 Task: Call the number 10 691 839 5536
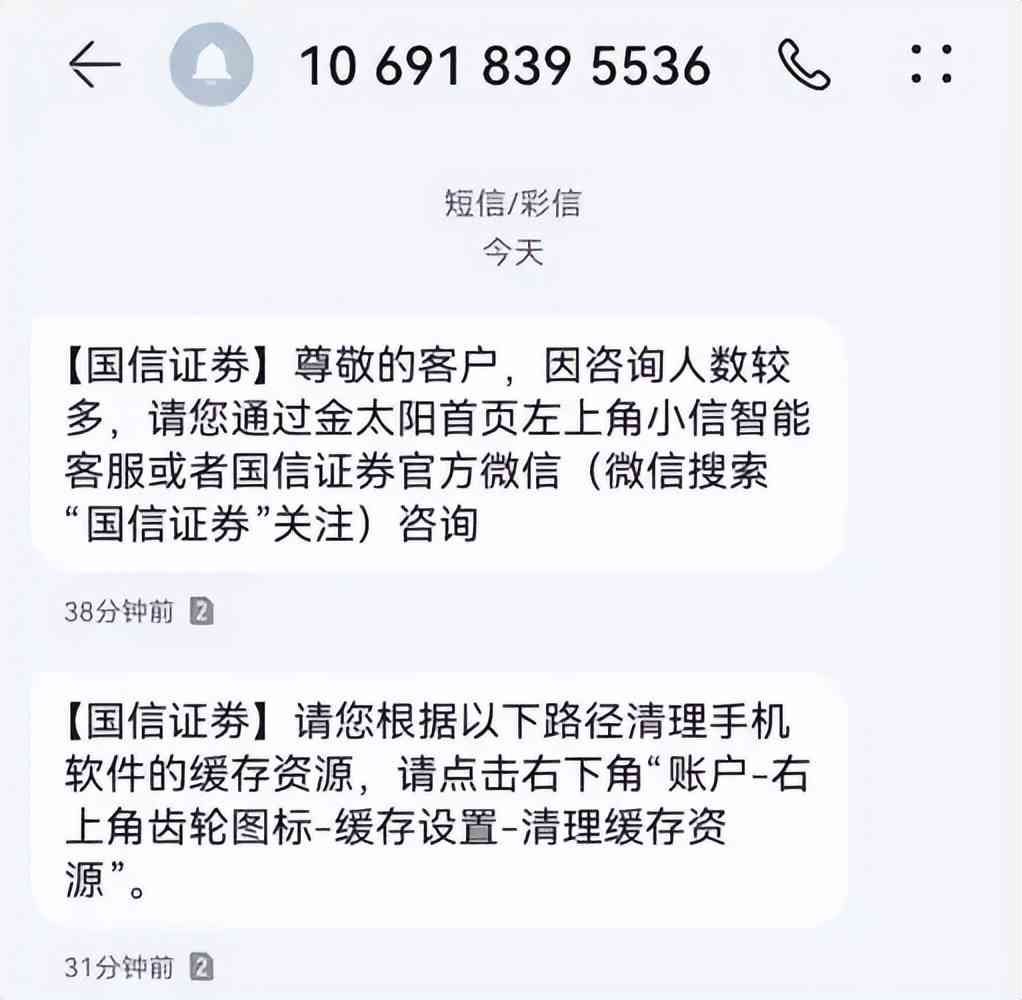(803, 65)
